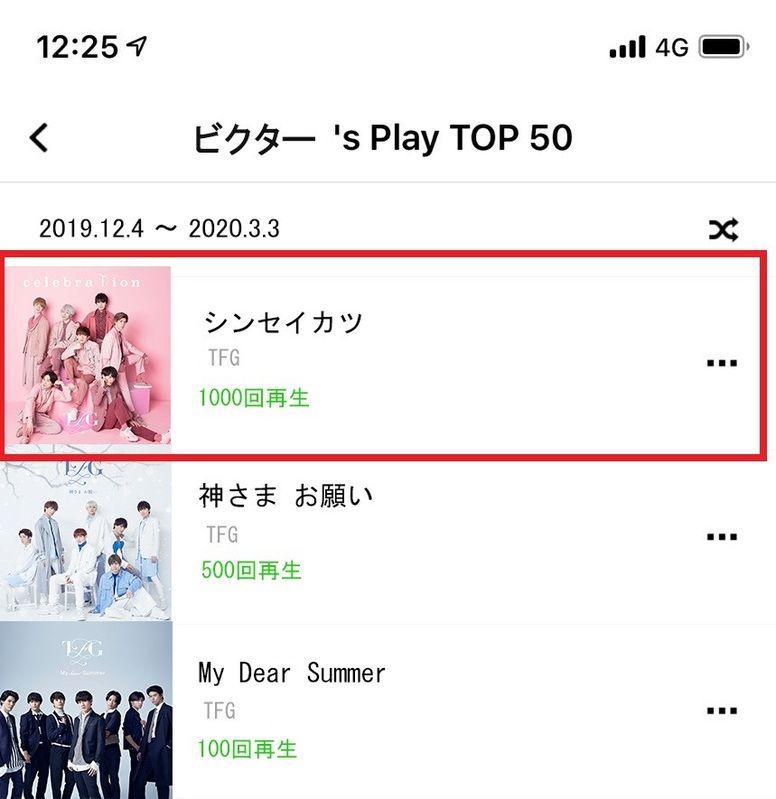Open more options for My Dear Summer
Viewport: 776px width, 799px height.
pos(721,711)
